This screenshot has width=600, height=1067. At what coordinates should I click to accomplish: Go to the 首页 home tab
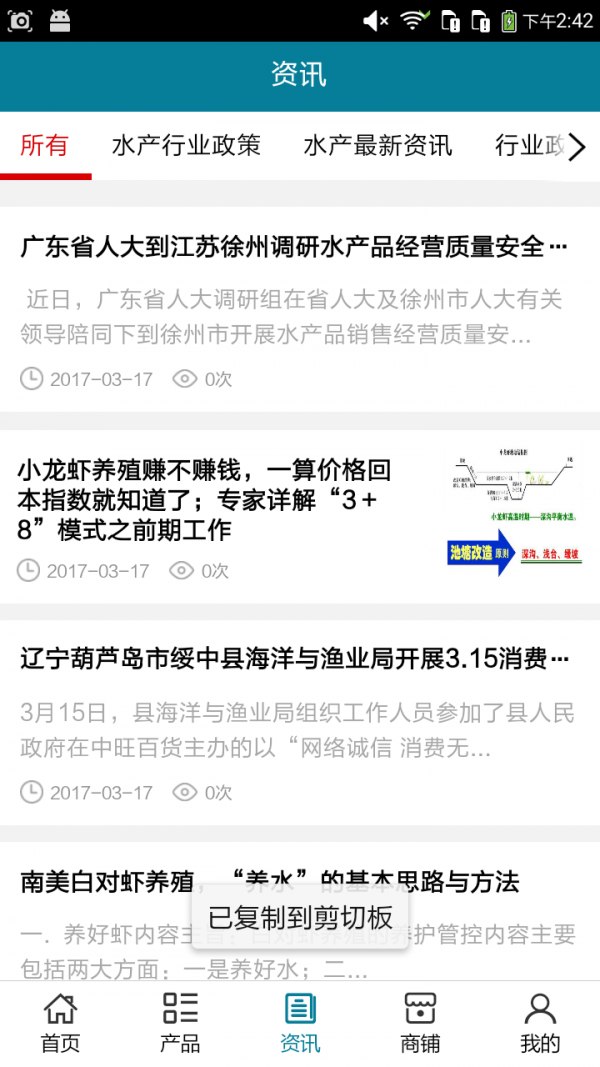[x=60, y=1023]
